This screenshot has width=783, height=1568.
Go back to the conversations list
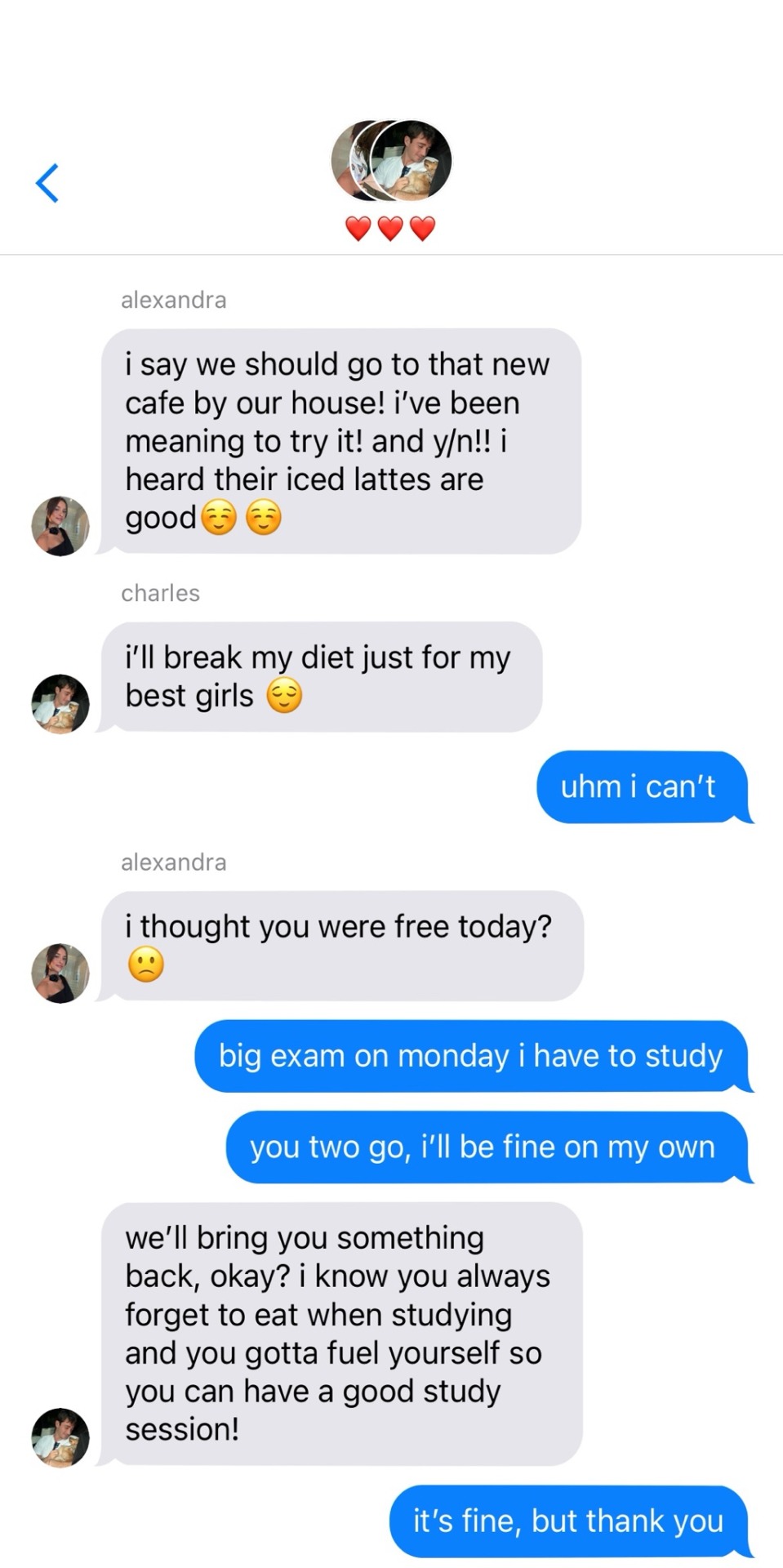click(x=47, y=183)
